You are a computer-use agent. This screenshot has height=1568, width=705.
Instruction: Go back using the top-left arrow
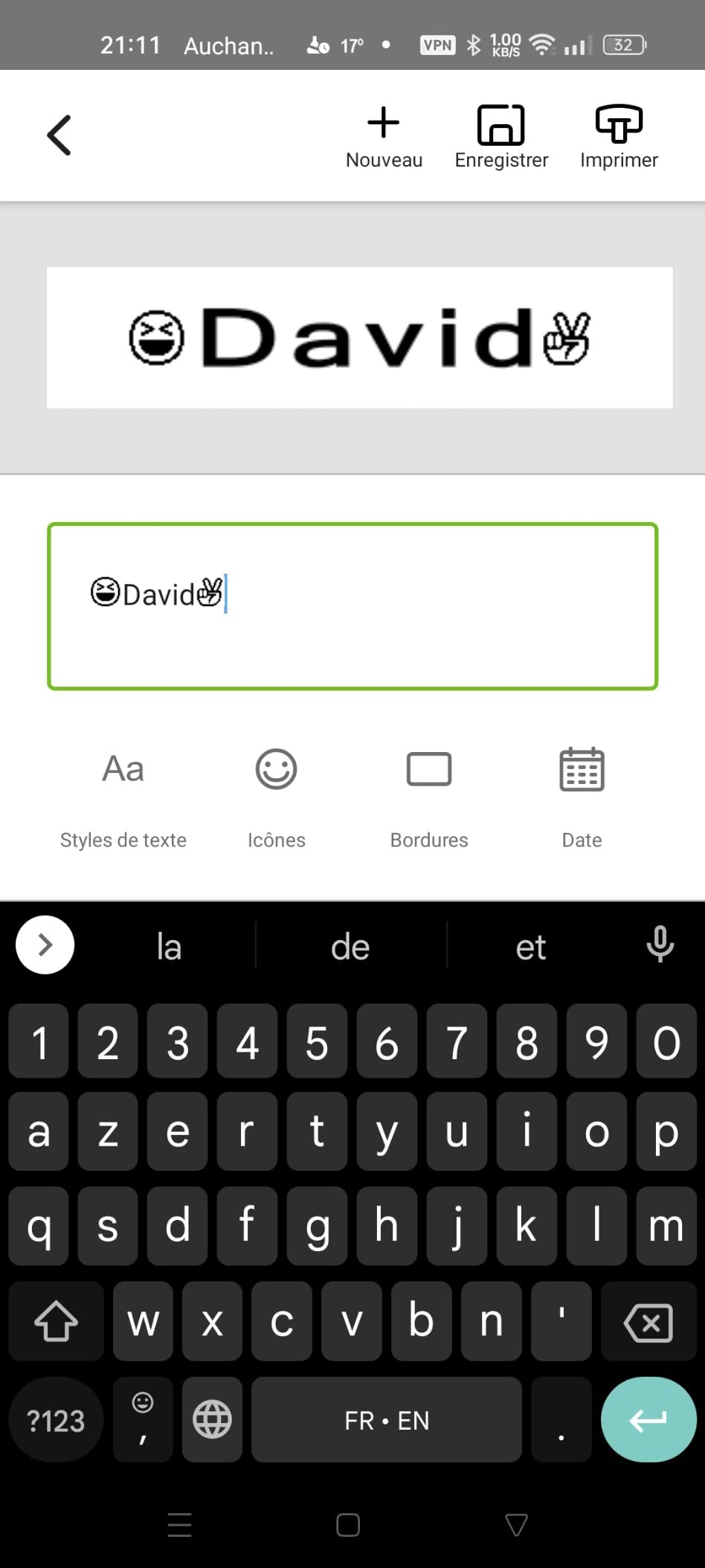coord(59,135)
